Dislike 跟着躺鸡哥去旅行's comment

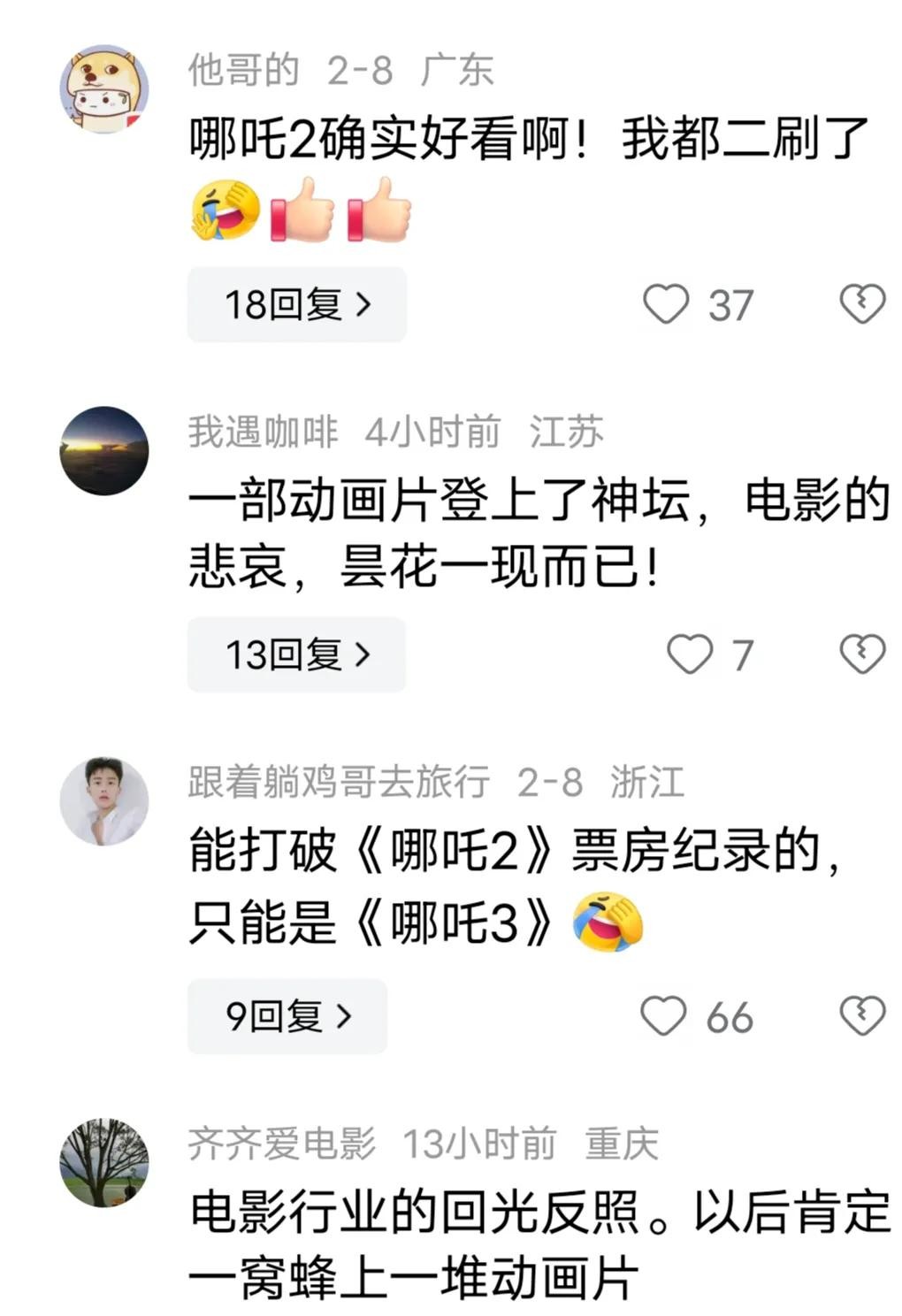tap(861, 1015)
